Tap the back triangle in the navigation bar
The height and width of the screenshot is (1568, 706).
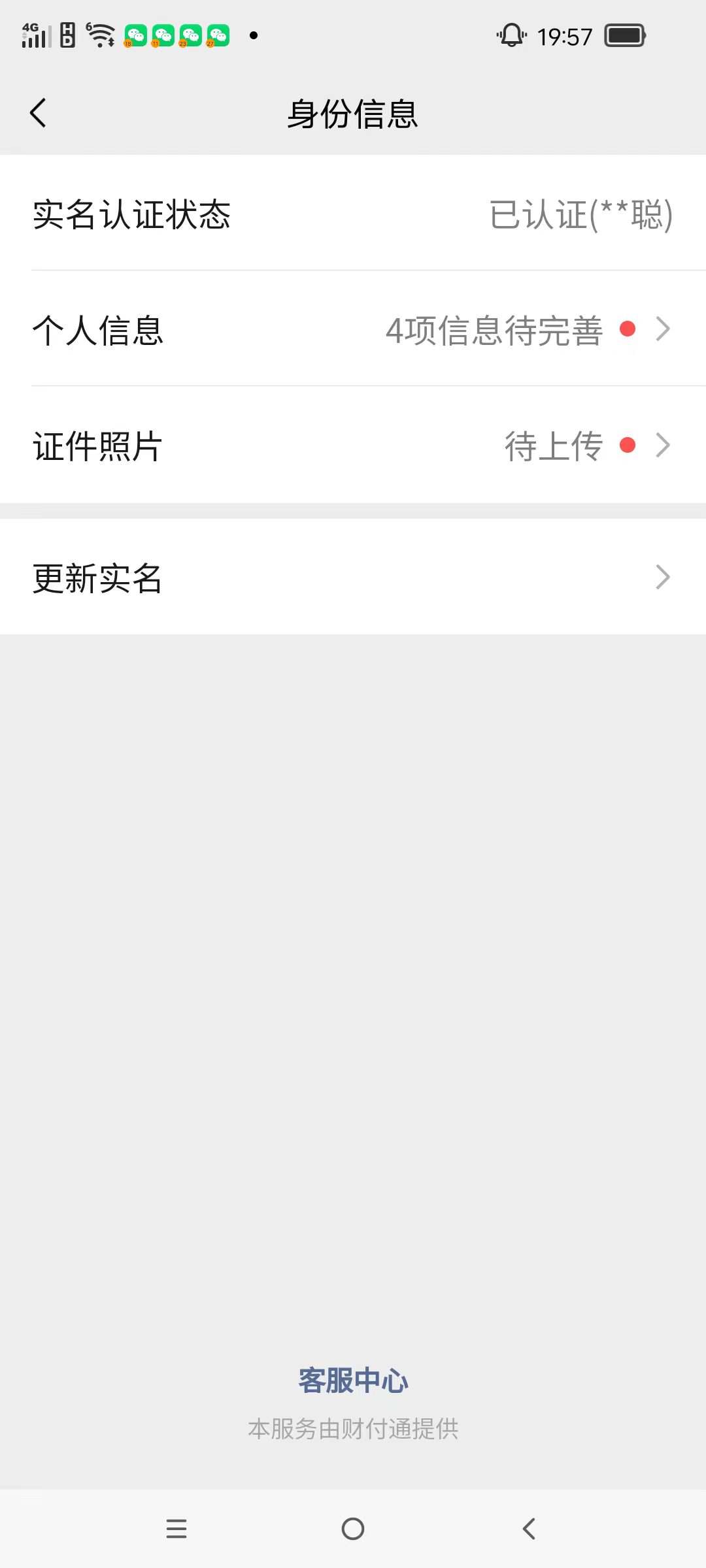coord(528,1527)
